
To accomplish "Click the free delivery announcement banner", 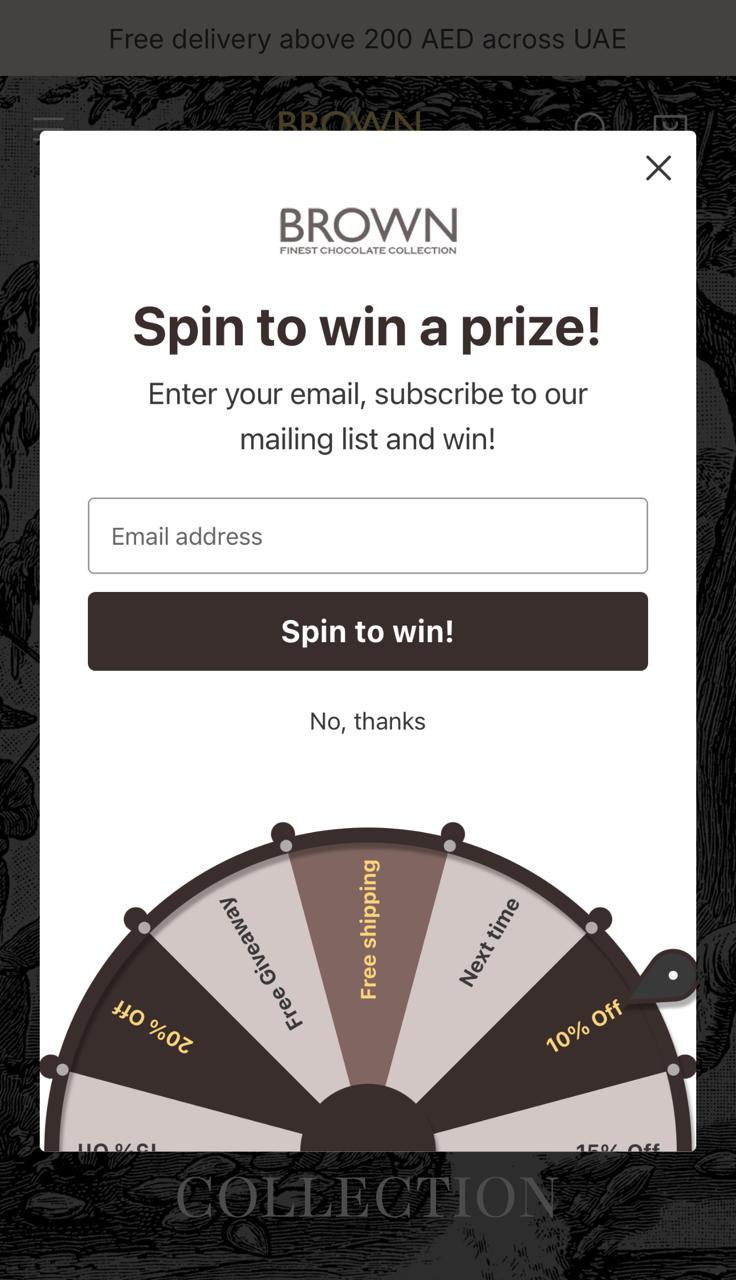I will (367, 38).
